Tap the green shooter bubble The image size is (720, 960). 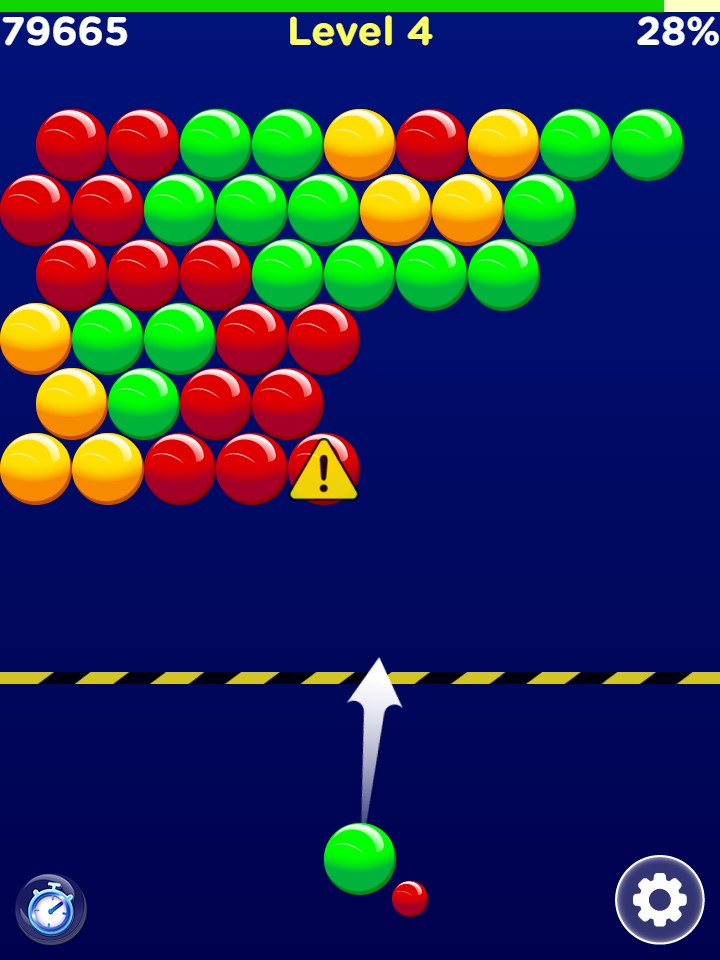[x=360, y=858]
